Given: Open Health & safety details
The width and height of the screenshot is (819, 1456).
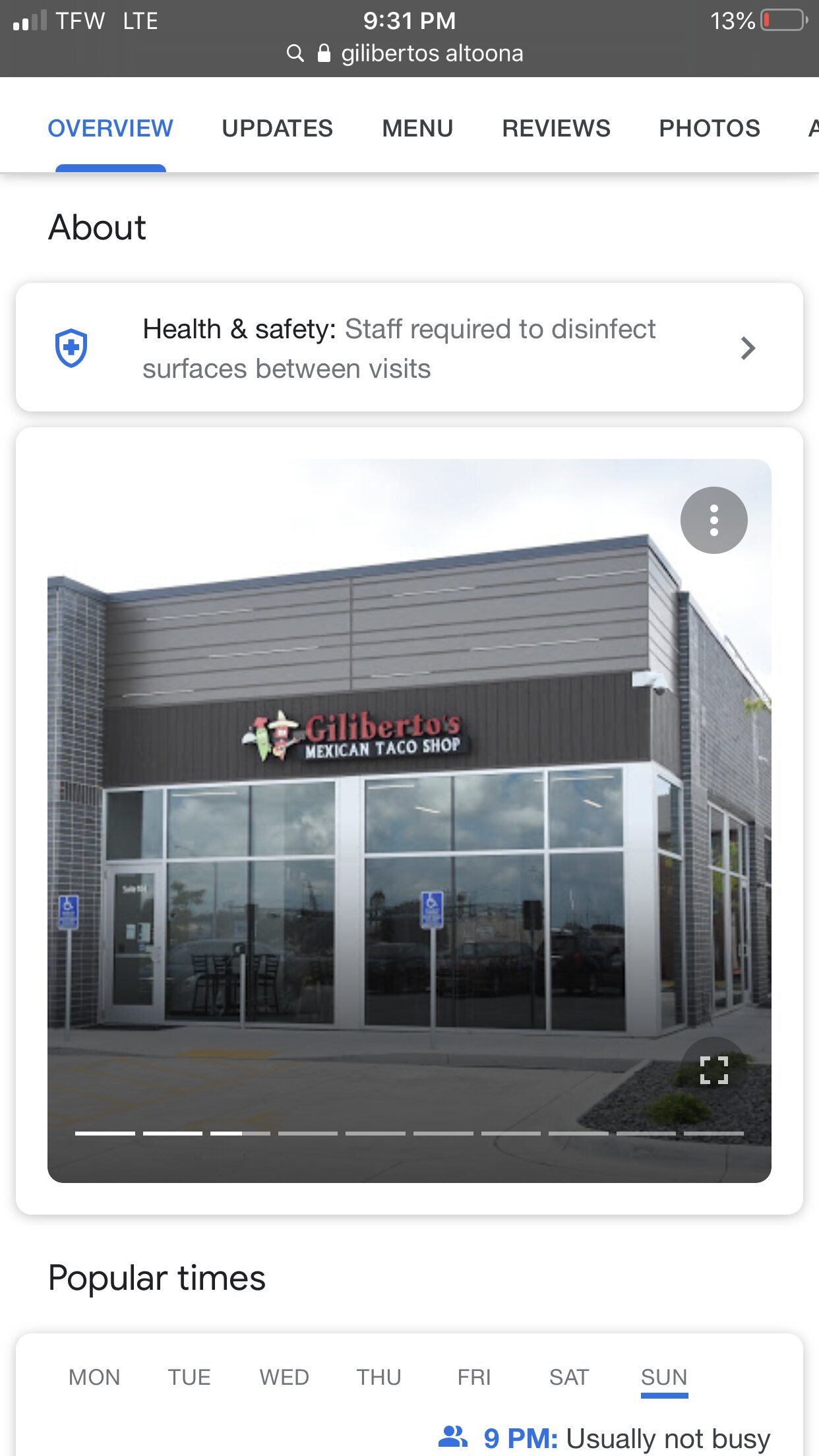Looking at the screenshot, I should [409, 348].
